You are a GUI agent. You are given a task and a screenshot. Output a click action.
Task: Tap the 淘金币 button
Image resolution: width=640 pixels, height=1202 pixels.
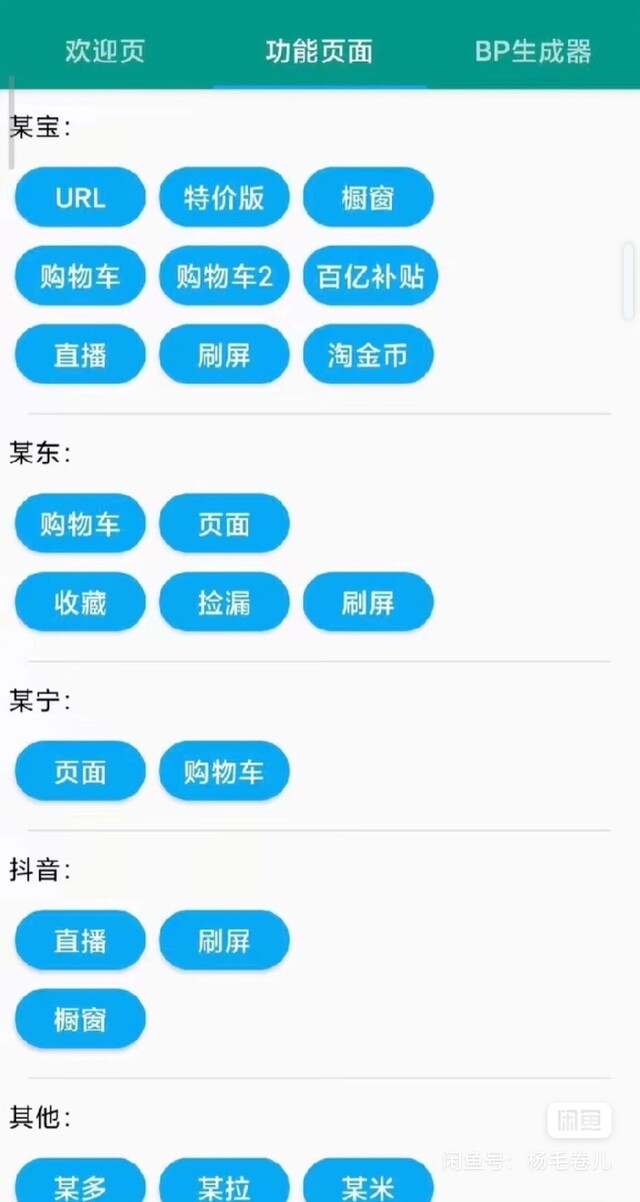tap(368, 354)
